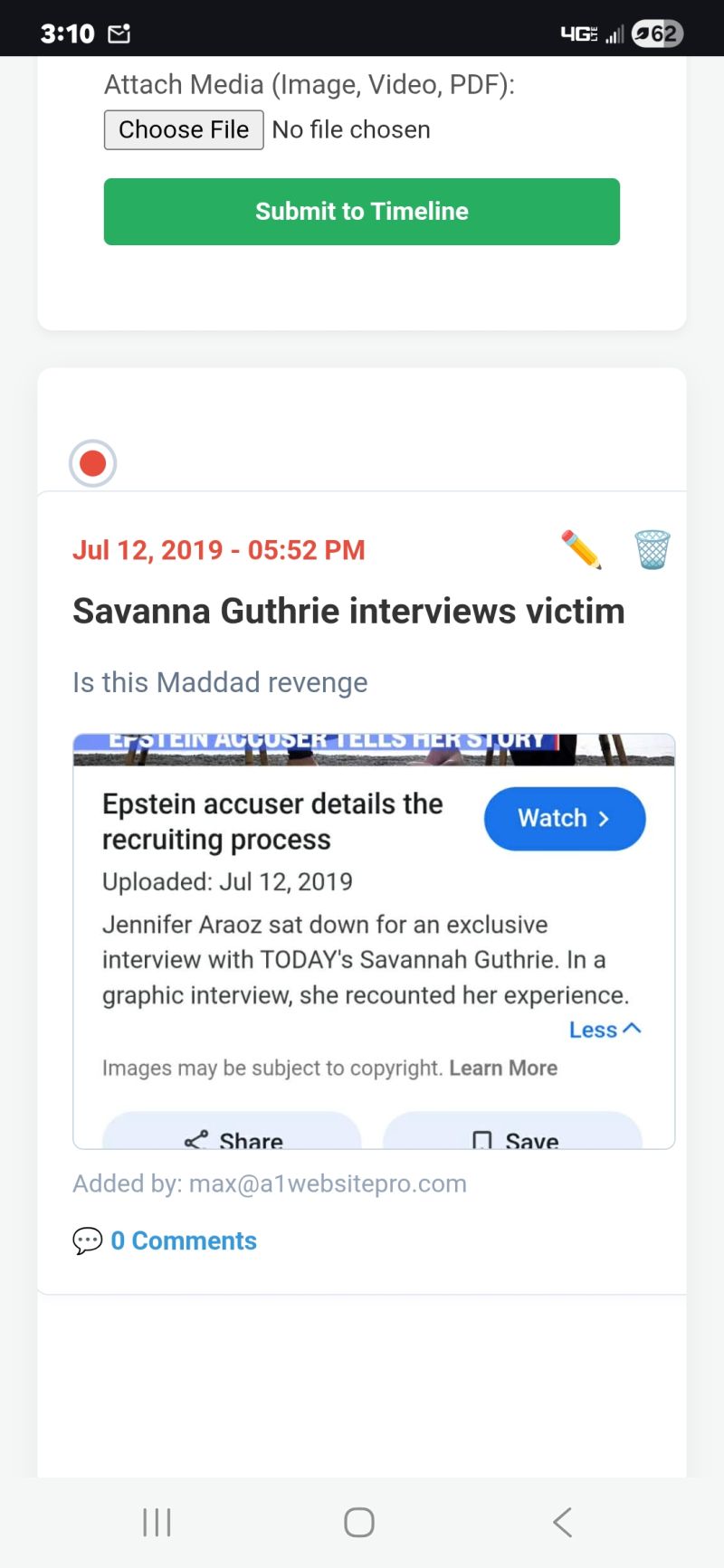724x1568 pixels.
Task: Submit the entry to the timeline
Action: tap(362, 212)
